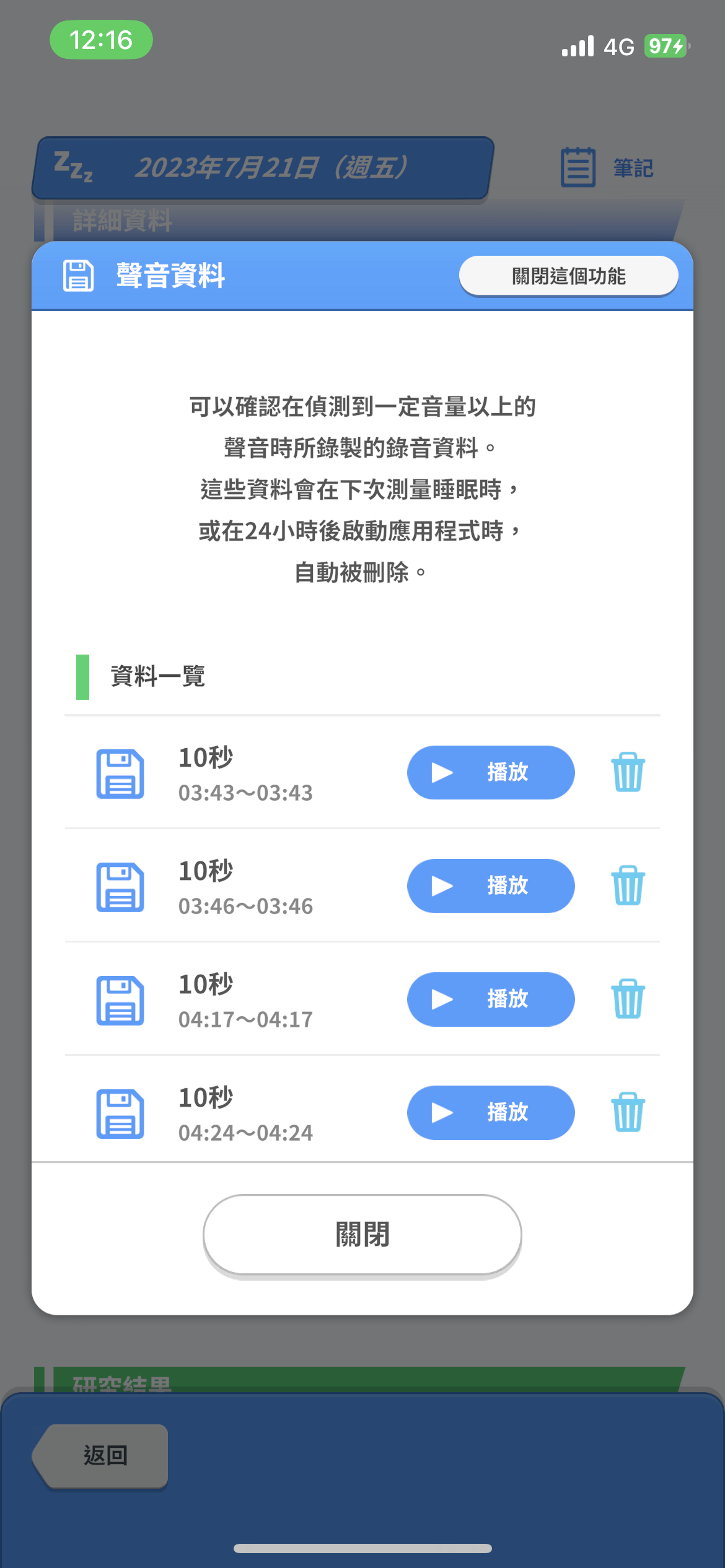Delete the 04:17～04:17 recording
Image resolution: width=725 pixels, height=1568 pixels.
(628, 999)
